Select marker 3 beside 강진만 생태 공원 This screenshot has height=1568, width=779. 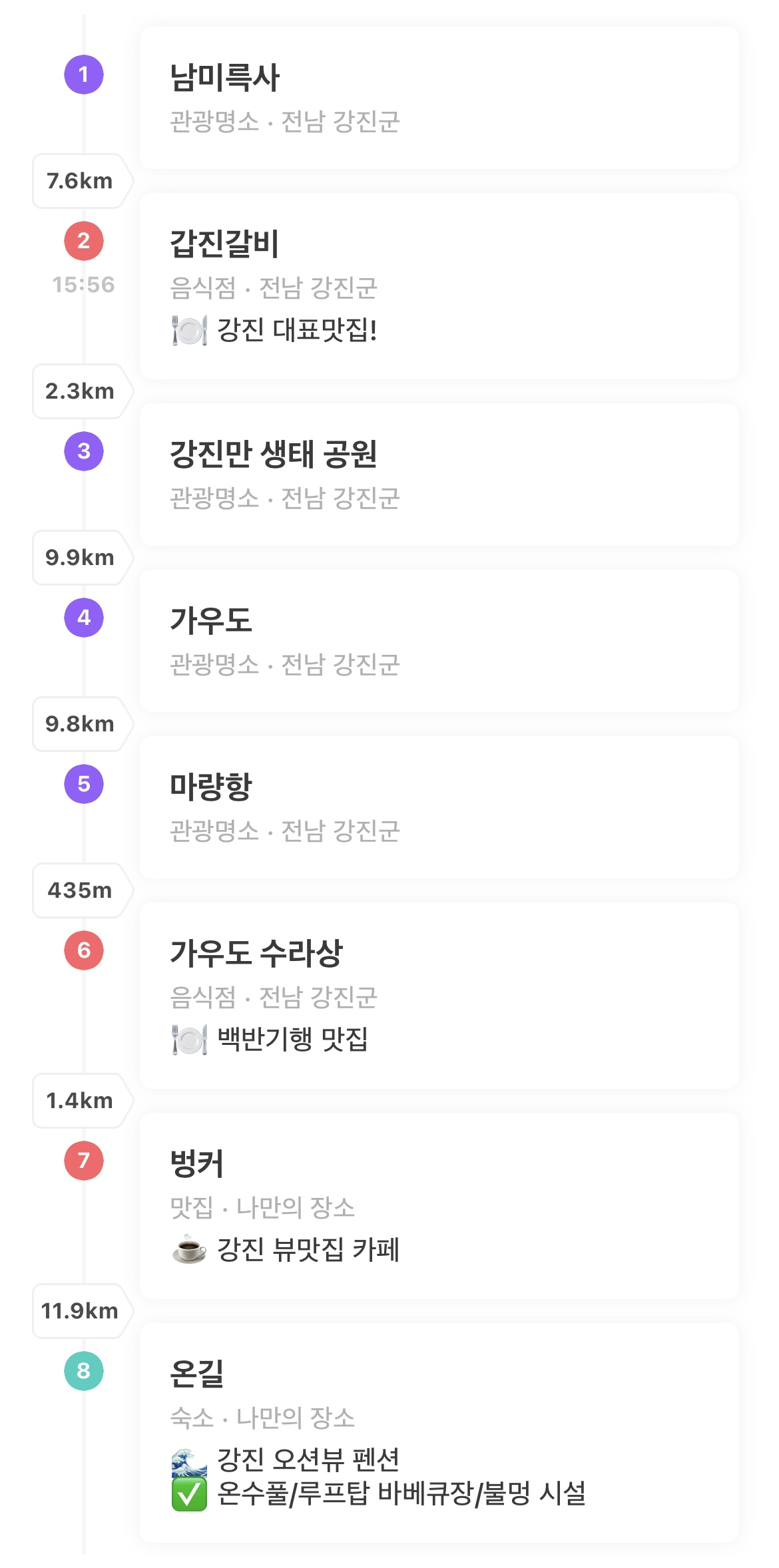coord(83,451)
